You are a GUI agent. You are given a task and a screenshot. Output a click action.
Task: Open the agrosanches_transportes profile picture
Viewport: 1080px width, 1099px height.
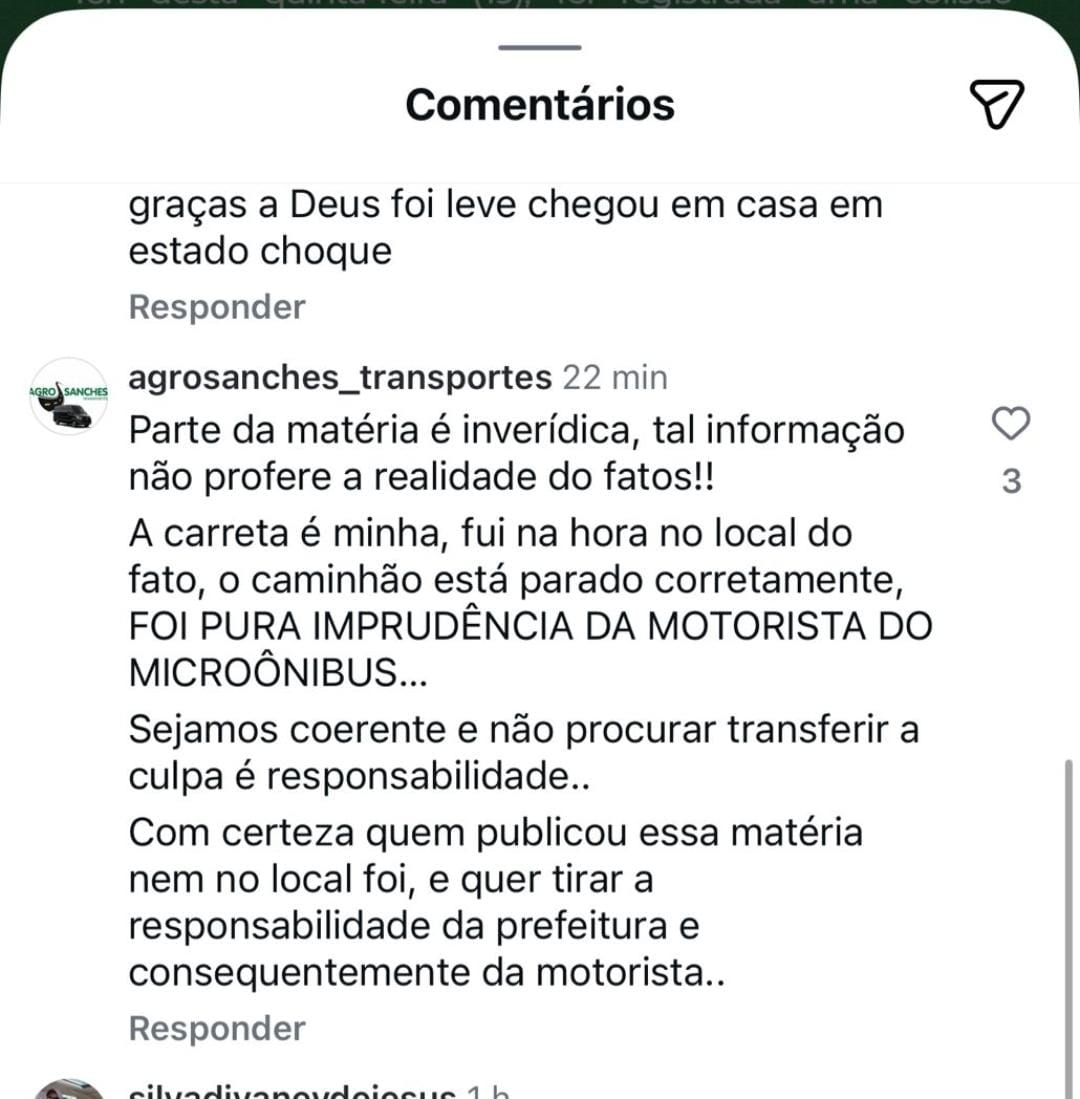69,396
